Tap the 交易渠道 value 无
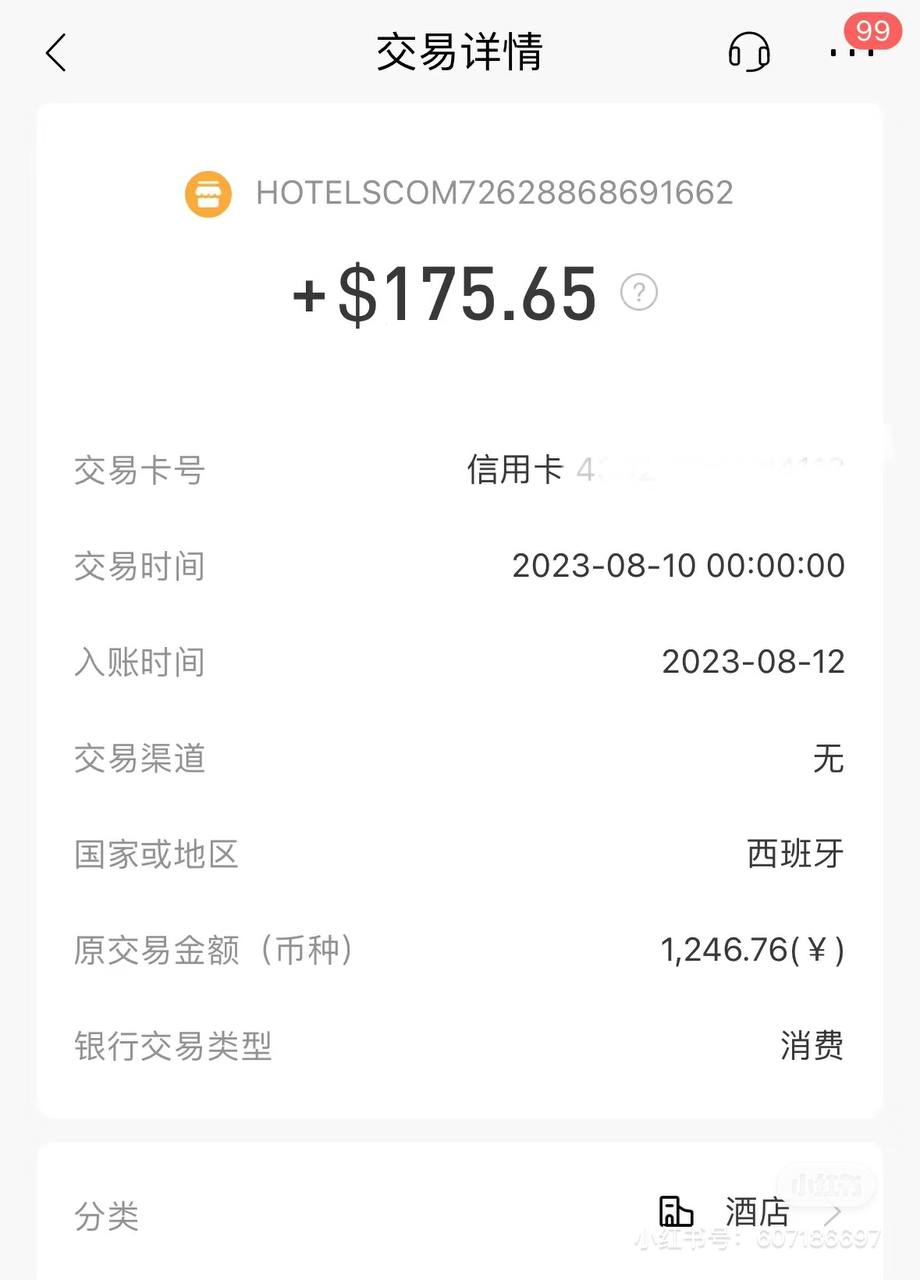The height and width of the screenshot is (1280, 920). [828, 760]
